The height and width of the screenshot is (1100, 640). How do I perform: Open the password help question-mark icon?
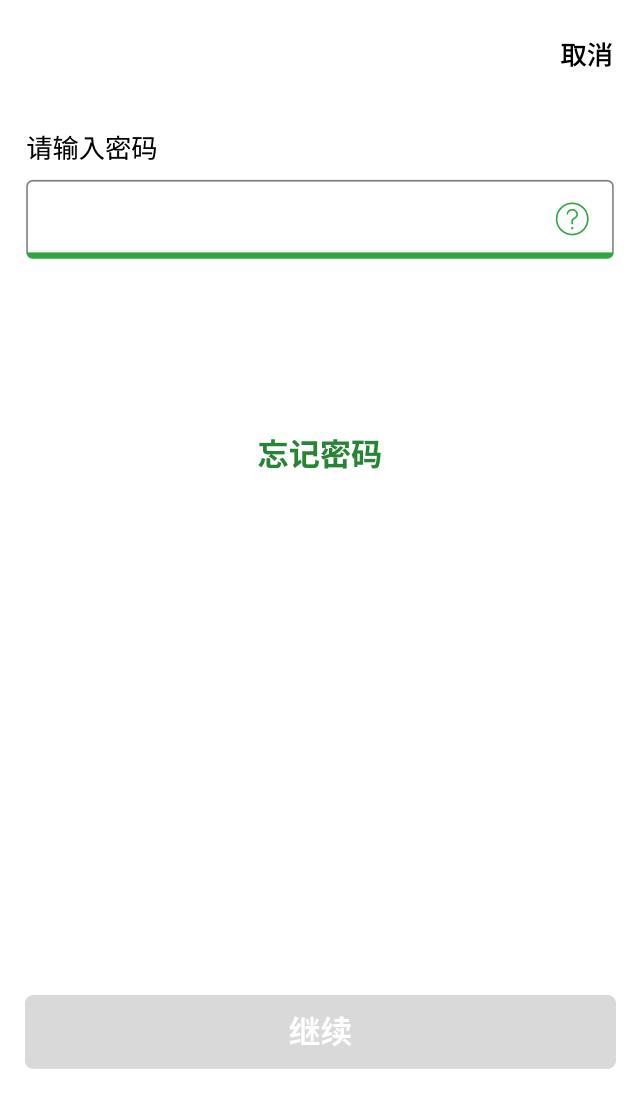pos(572,219)
